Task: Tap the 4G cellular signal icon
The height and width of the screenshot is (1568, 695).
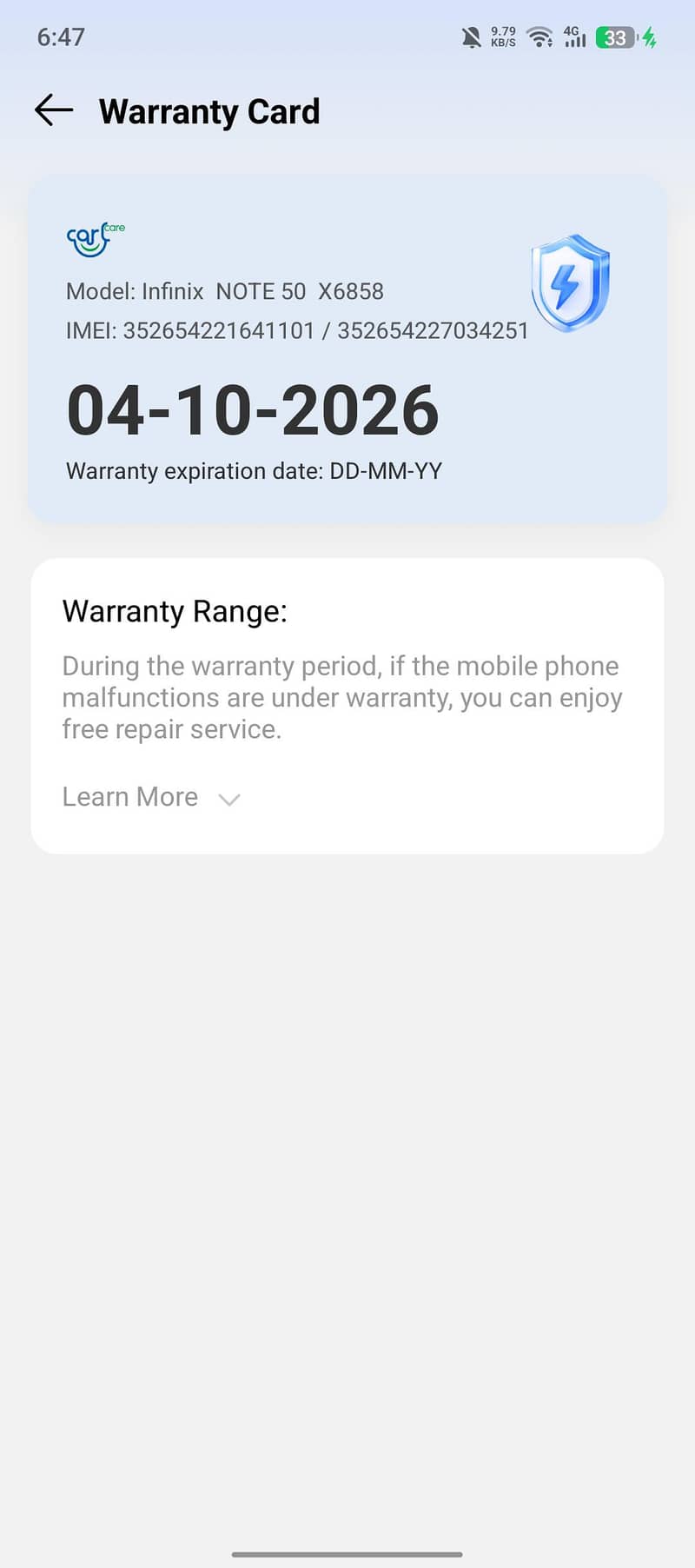Action: (573, 37)
